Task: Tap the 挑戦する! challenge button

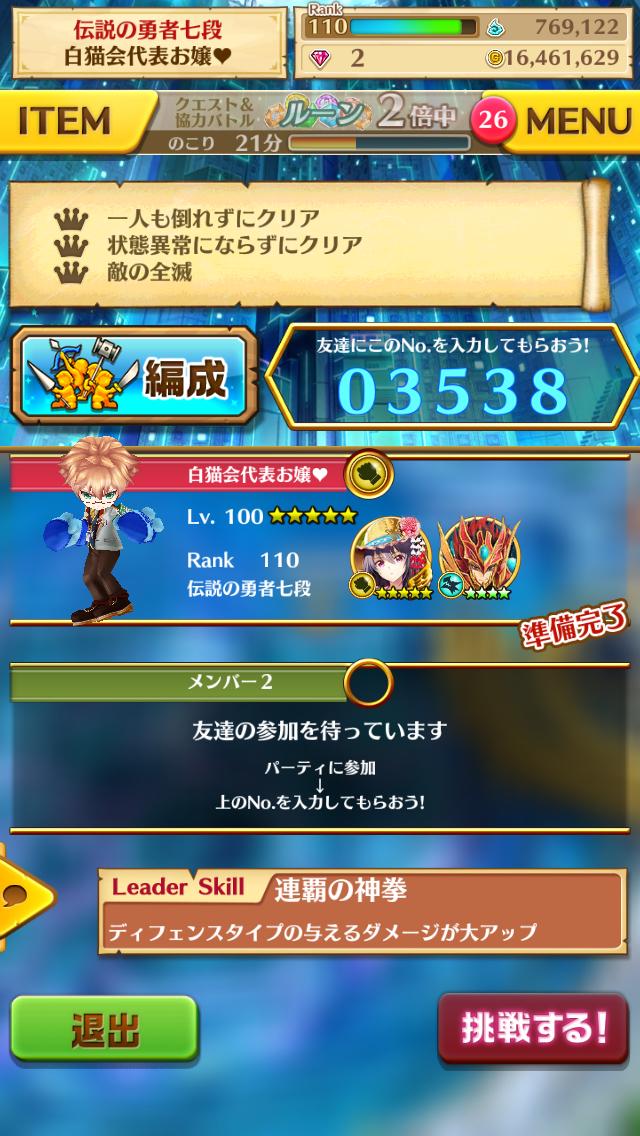Action: click(x=534, y=1027)
